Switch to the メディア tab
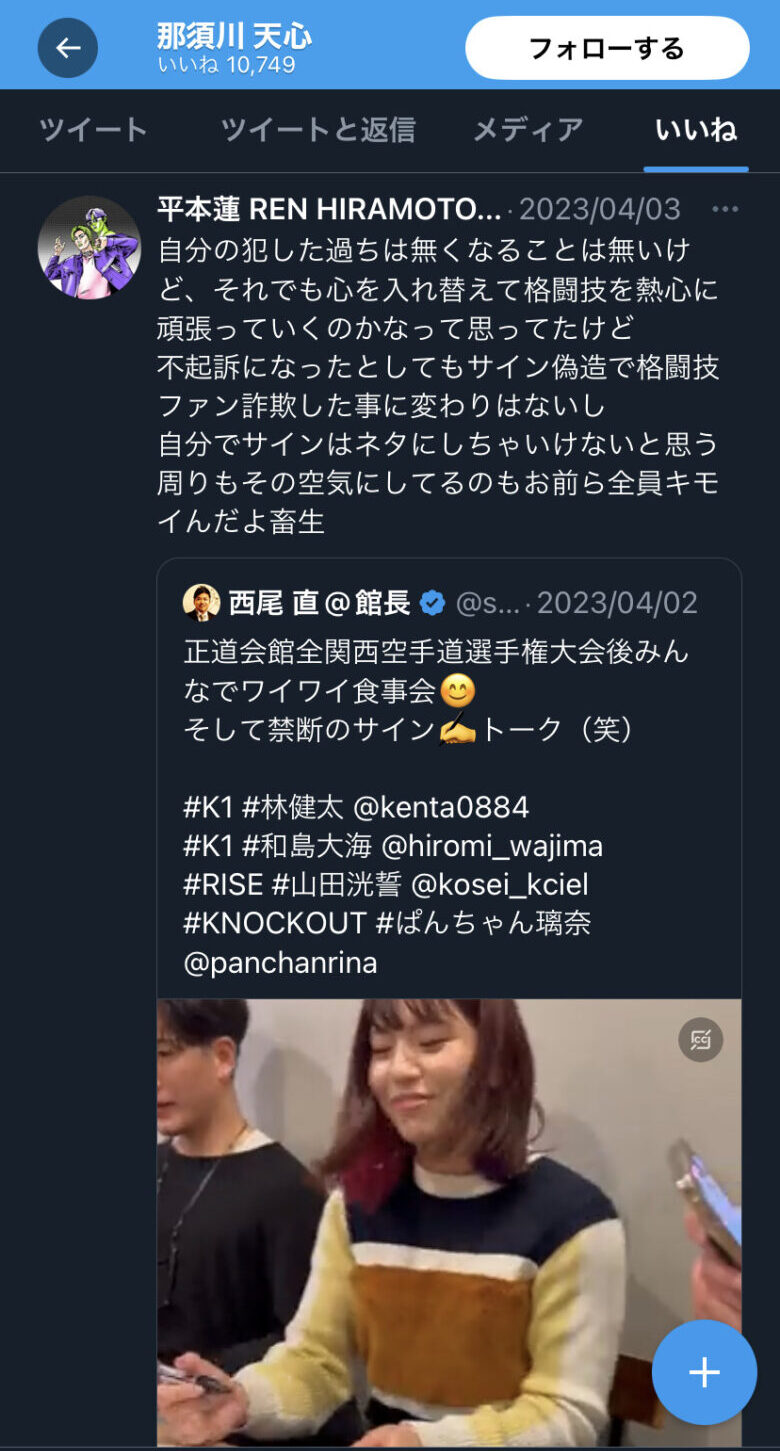Screen dimensions: 780x1451 tap(527, 130)
